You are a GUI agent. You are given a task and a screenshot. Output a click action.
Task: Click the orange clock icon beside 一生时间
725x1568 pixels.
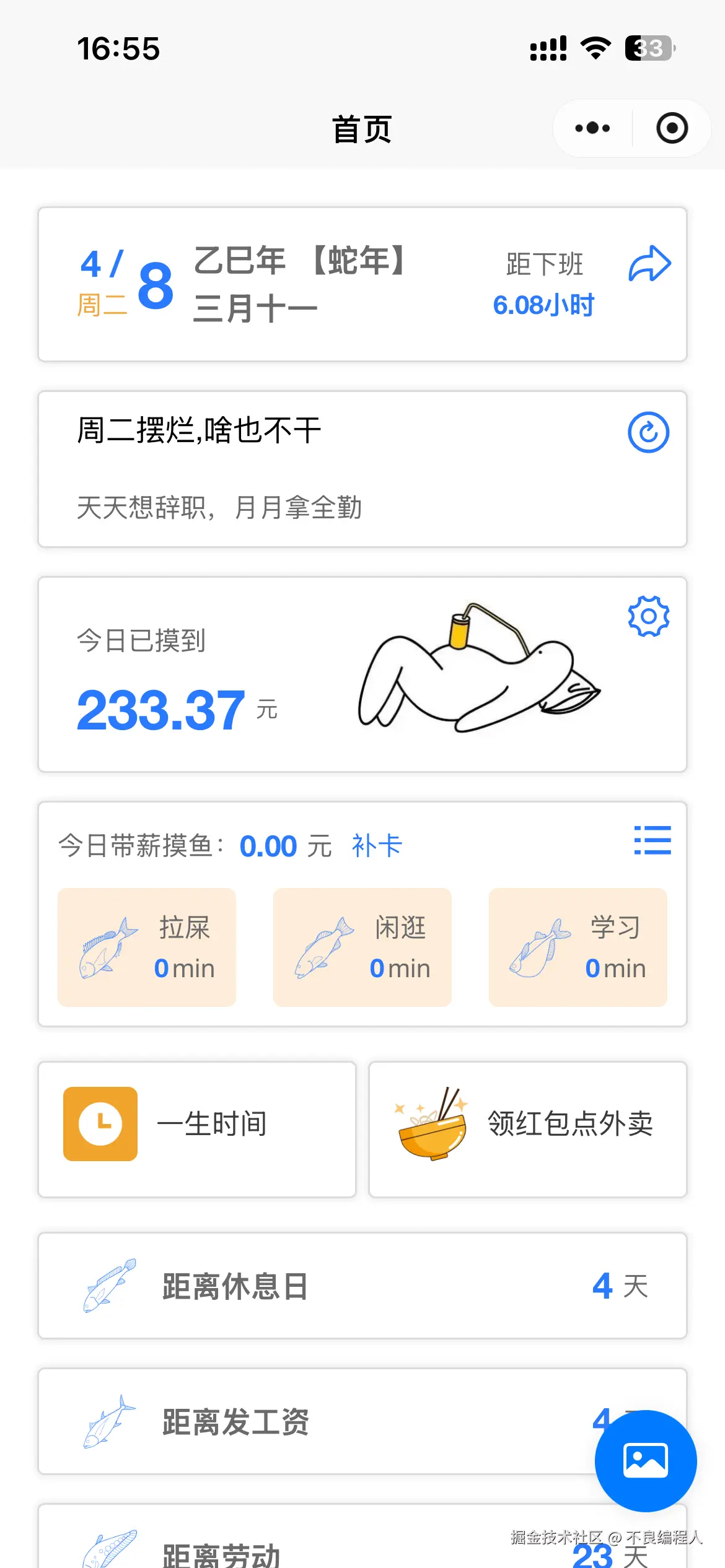pos(100,1123)
